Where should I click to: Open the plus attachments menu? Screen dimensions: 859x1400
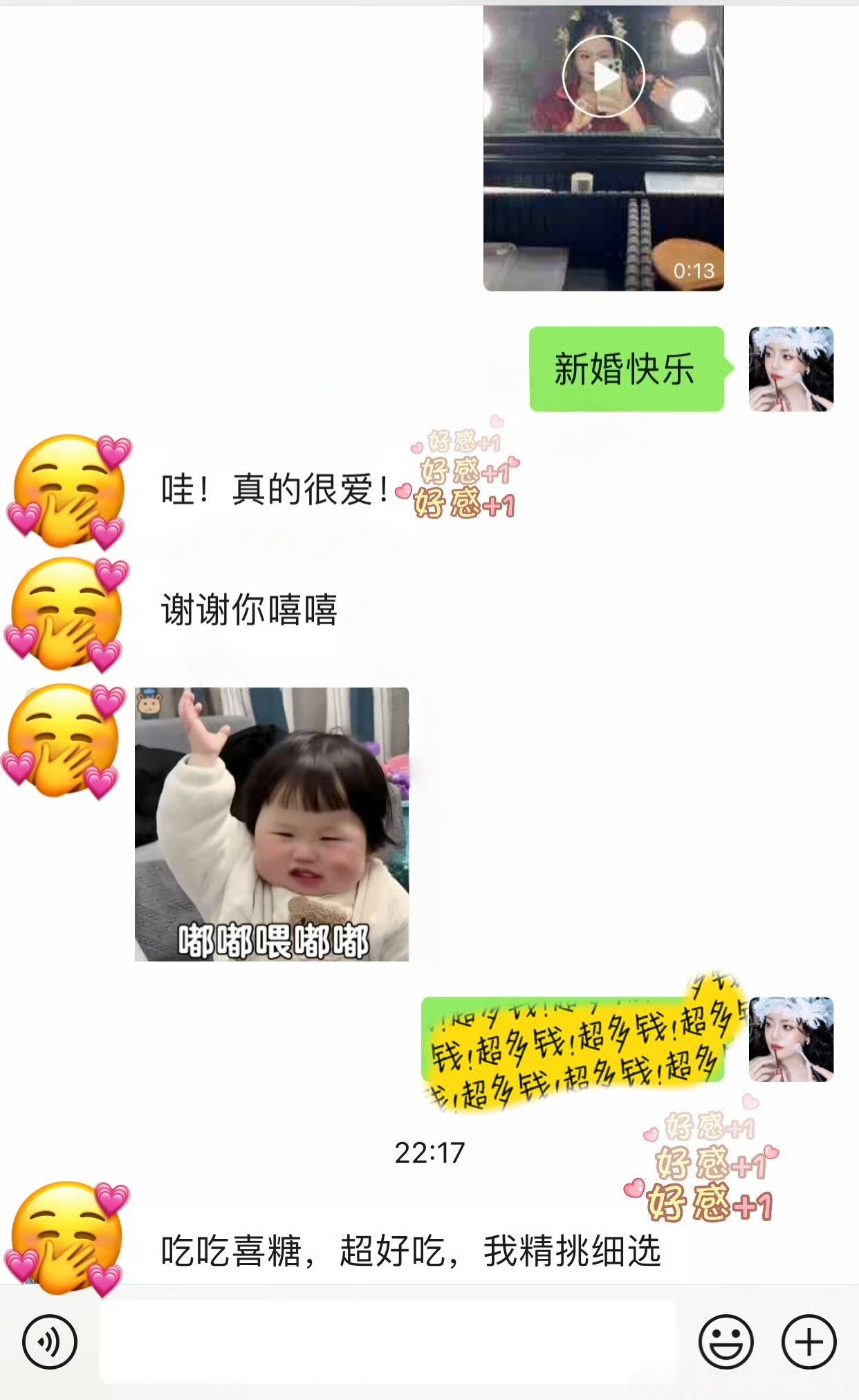click(809, 1342)
